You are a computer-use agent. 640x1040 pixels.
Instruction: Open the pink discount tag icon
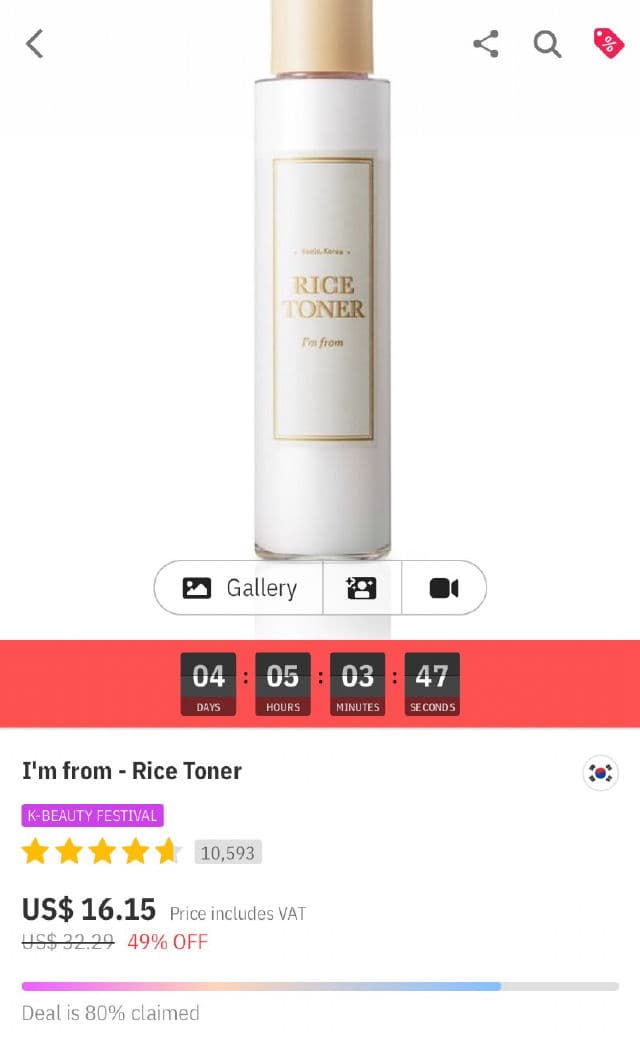coord(608,43)
